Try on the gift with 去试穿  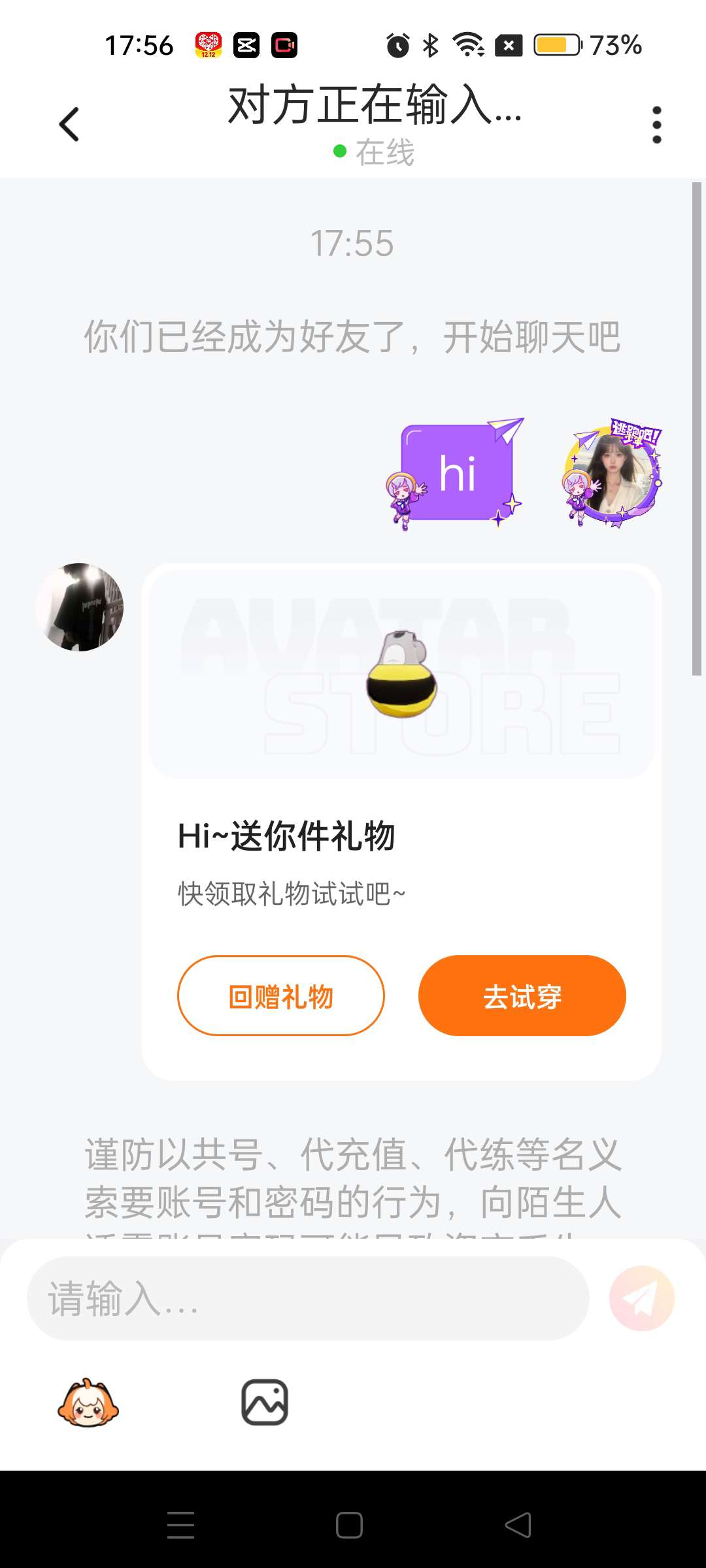pyautogui.click(x=522, y=996)
